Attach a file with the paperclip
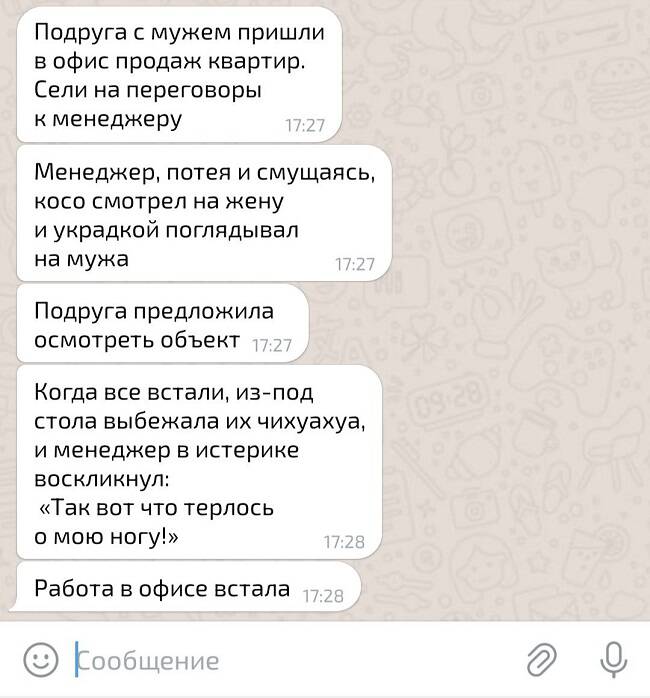650x698 pixels. 541,659
